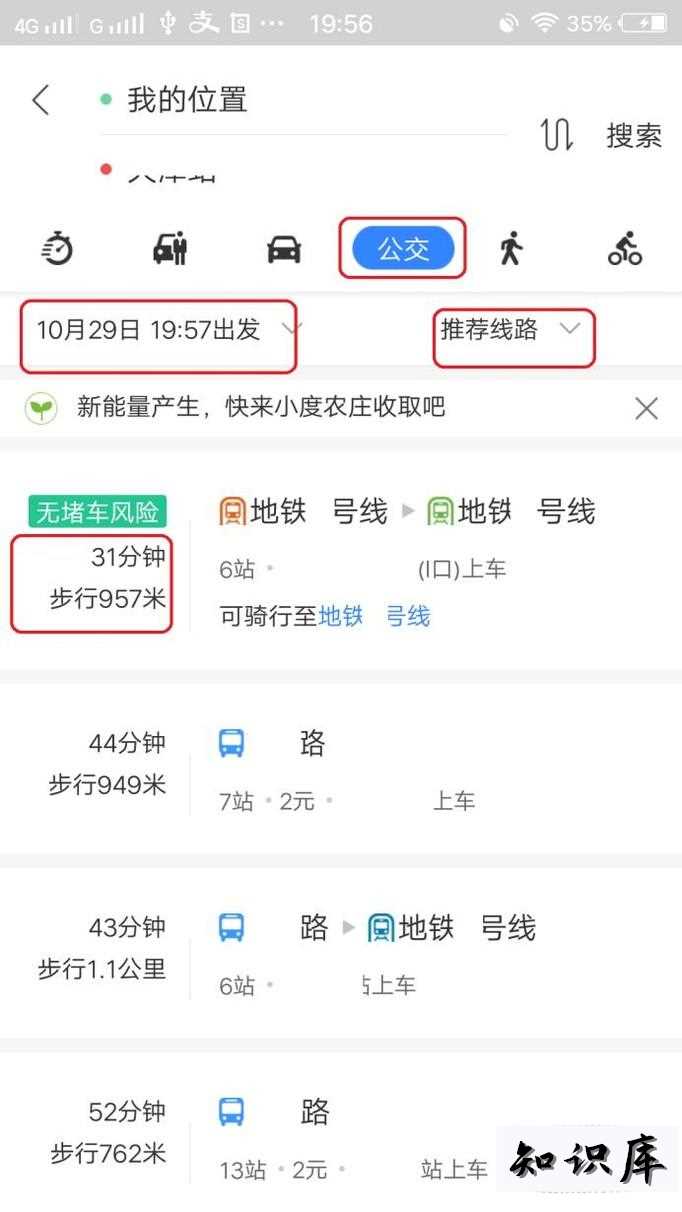
Task: Tap the 搜索 button
Action: tap(634, 135)
